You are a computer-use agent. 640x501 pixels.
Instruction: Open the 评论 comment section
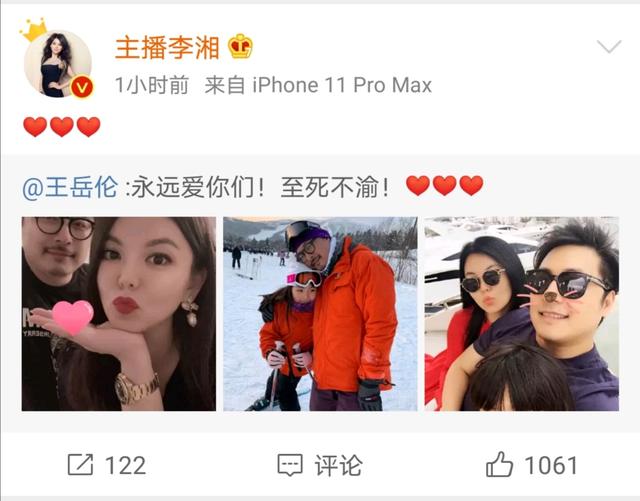click(x=319, y=464)
